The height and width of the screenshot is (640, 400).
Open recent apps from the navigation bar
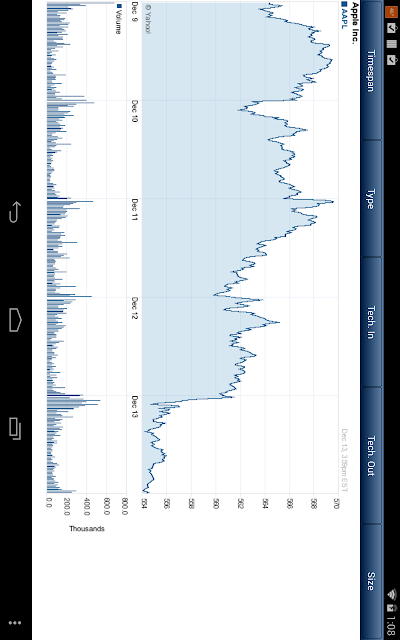click(x=15, y=428)
